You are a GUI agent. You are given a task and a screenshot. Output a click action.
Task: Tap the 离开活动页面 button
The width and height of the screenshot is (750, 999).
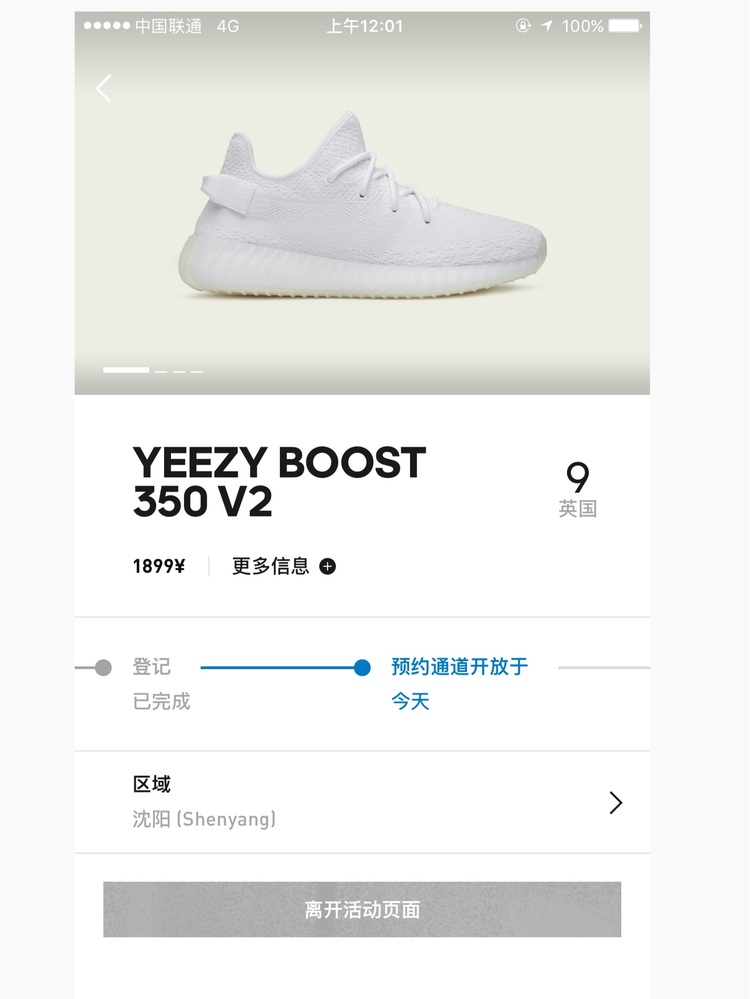click(x=362, y=909)
